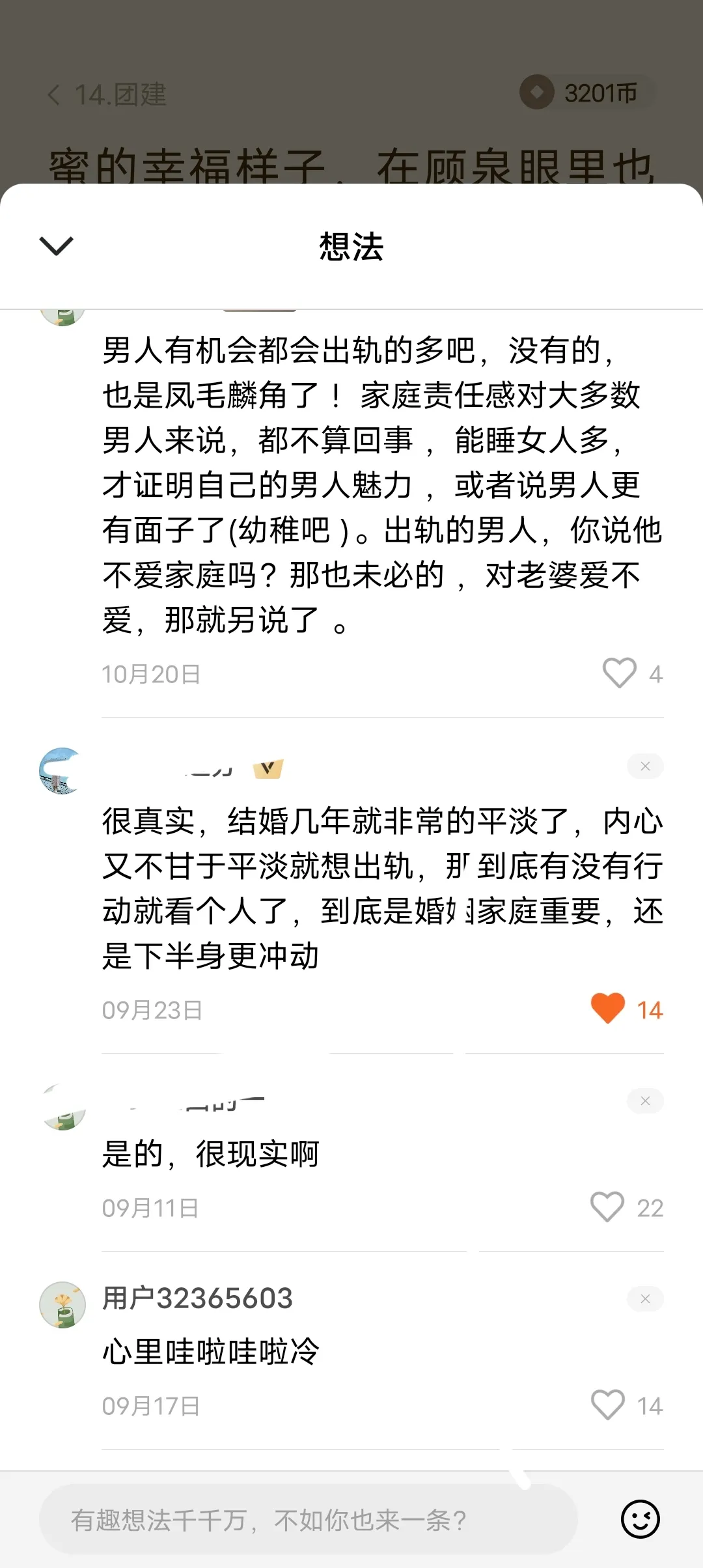Dismiss the comment dated 09月23日
This screenshot has height=1568, width=703.
(x=645, y=766)
